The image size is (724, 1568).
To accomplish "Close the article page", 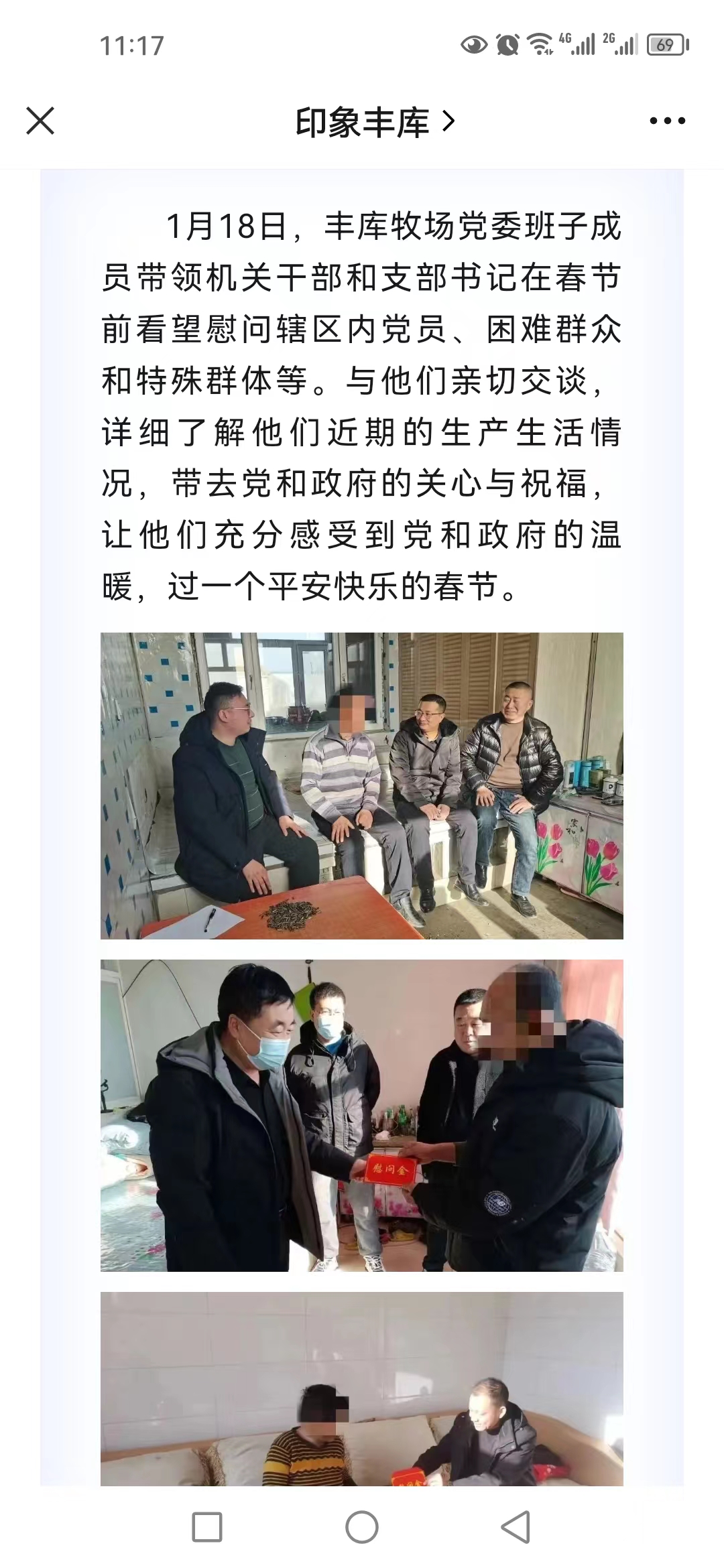I will point(40,121).
